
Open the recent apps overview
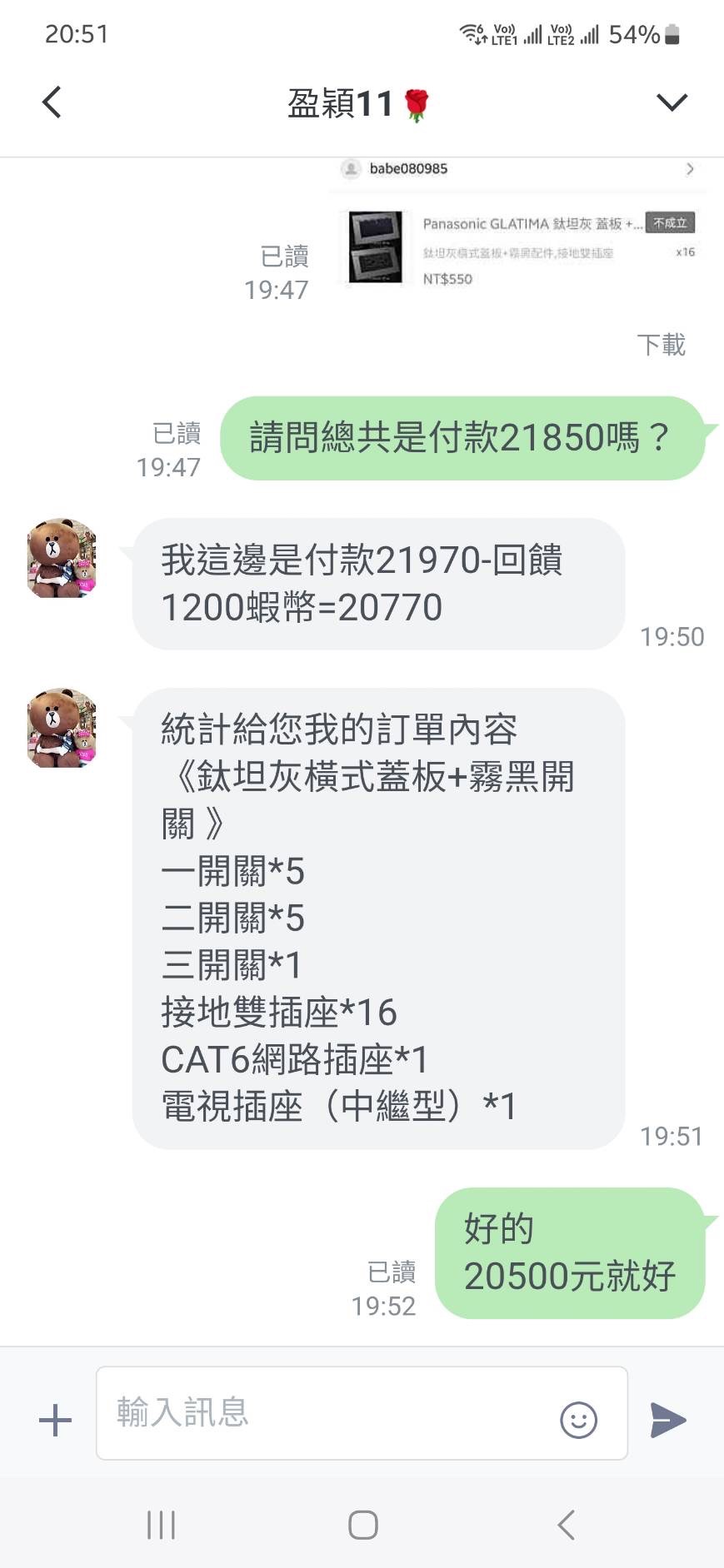(x=161, y=1525)
